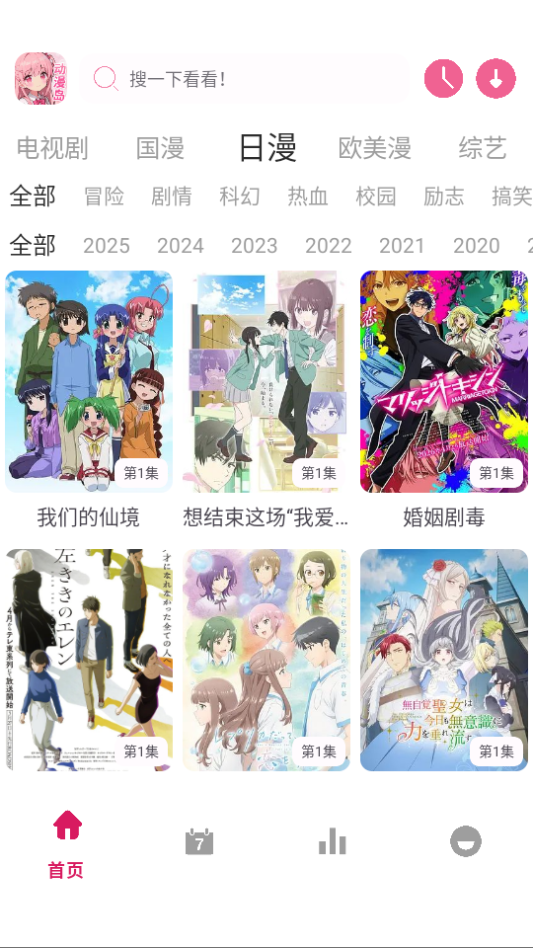Open the watch history clock icon
The height and width of the screenshot is (948, 533).
coord(444,79)
